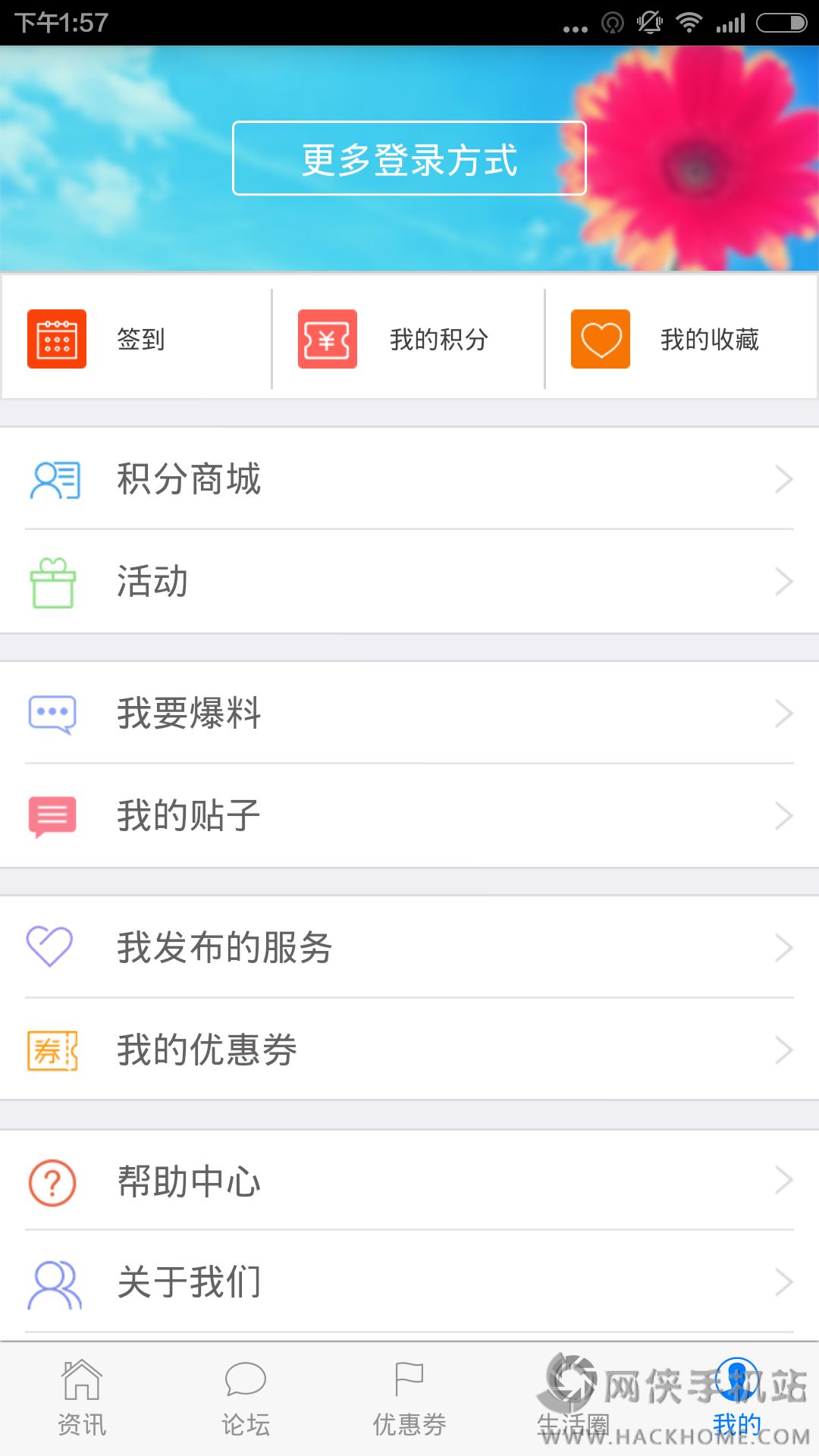The height and width of the screenshot is (1456, 819).
Task: Open 我的收藏 favorites
Action: point(681,339)
